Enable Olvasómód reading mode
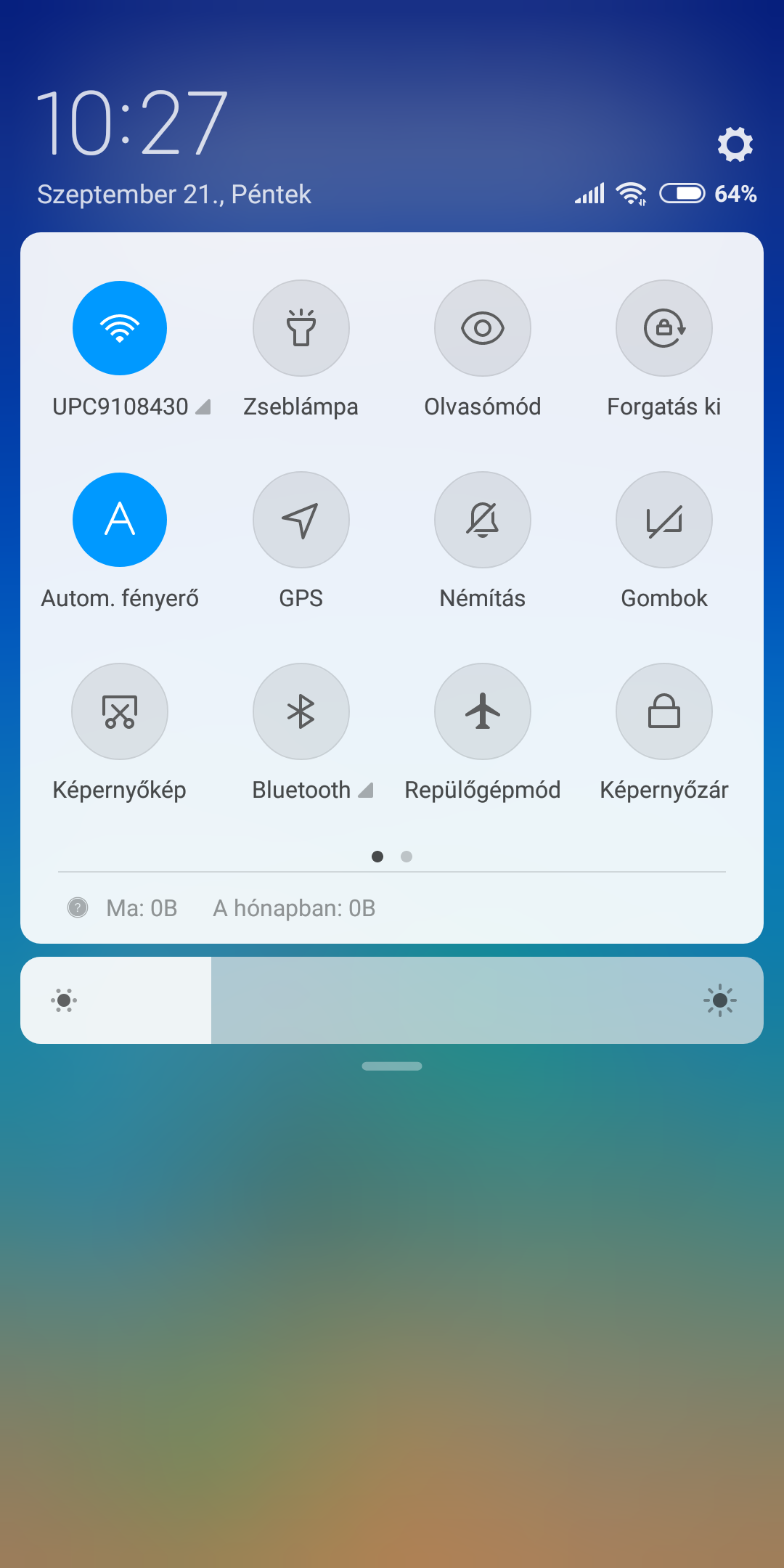The height and width of the screenshot is (1568, 784). pyautogui.click(x=483, y=328)
